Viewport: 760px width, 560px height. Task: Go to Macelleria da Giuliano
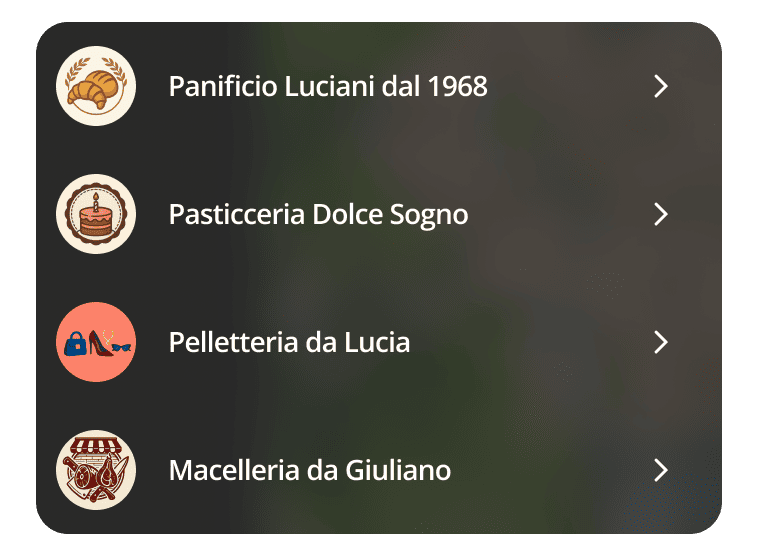pyautogui.click(x=310, y=470)
